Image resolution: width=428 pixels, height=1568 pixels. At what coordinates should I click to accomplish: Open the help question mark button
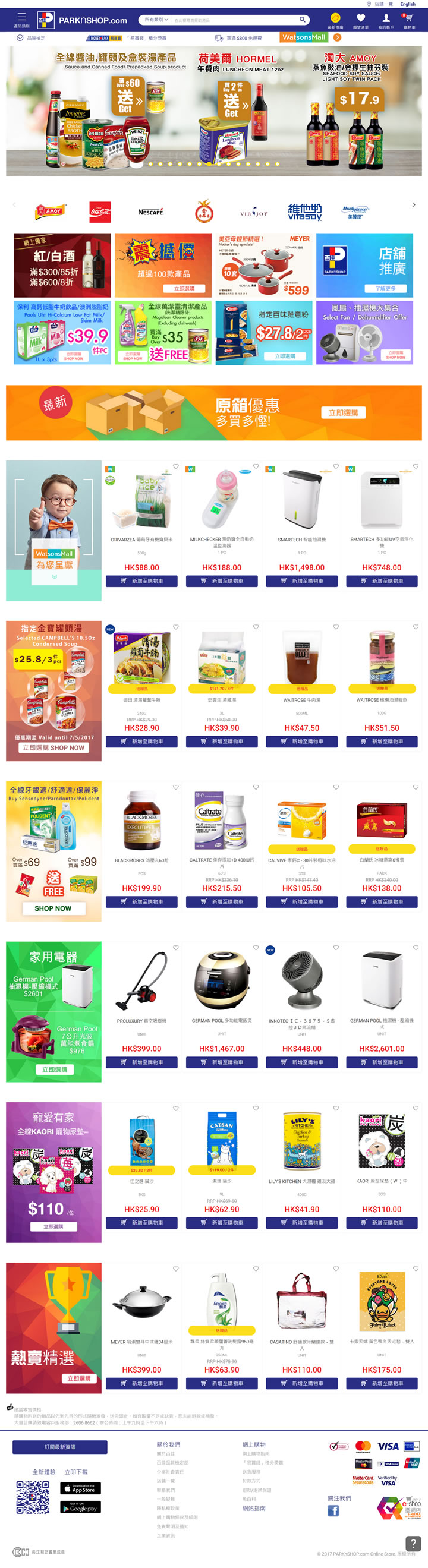click(x=413, y=1543)
